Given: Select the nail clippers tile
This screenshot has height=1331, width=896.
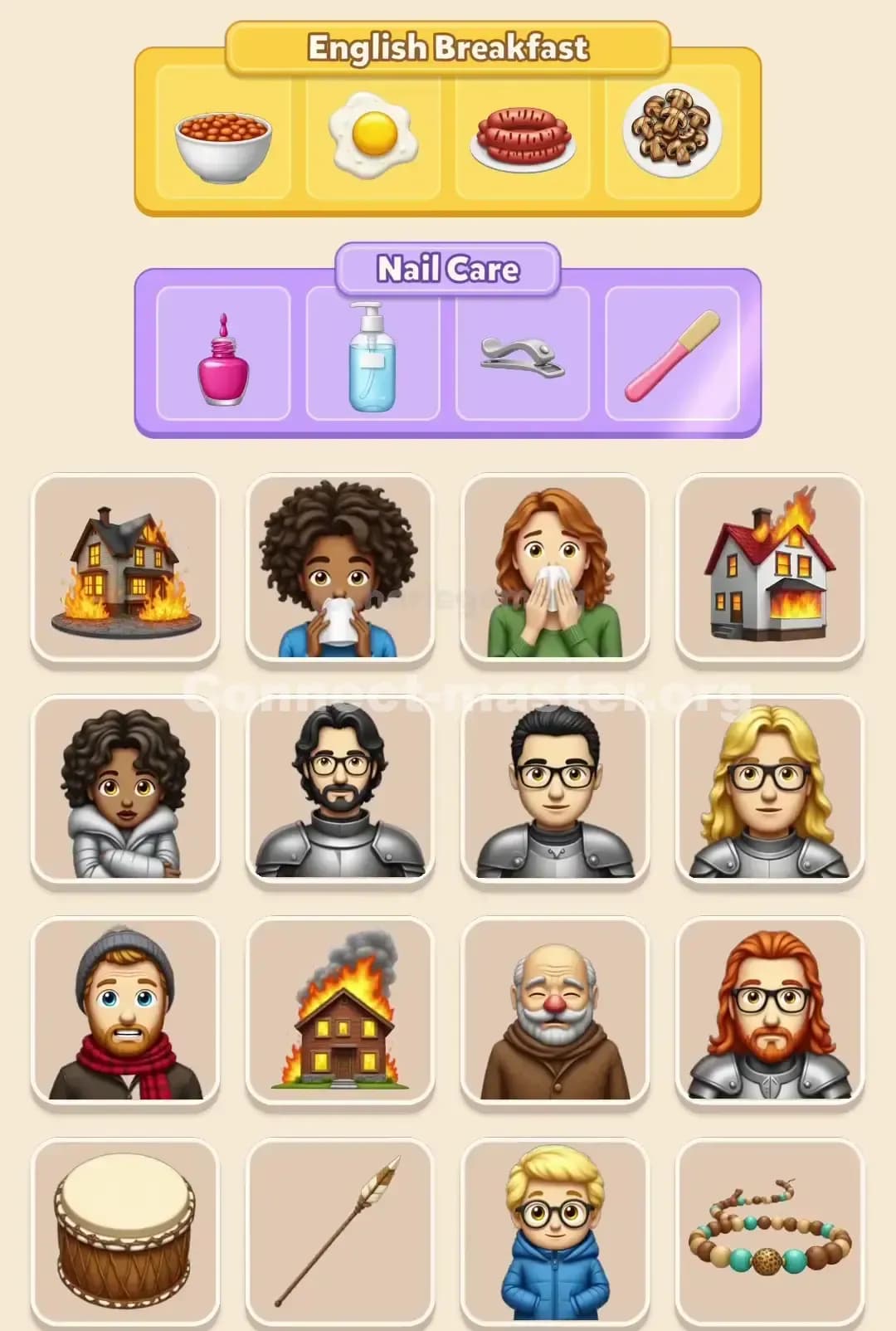Looking at the screenshot, I should point(523,358).
